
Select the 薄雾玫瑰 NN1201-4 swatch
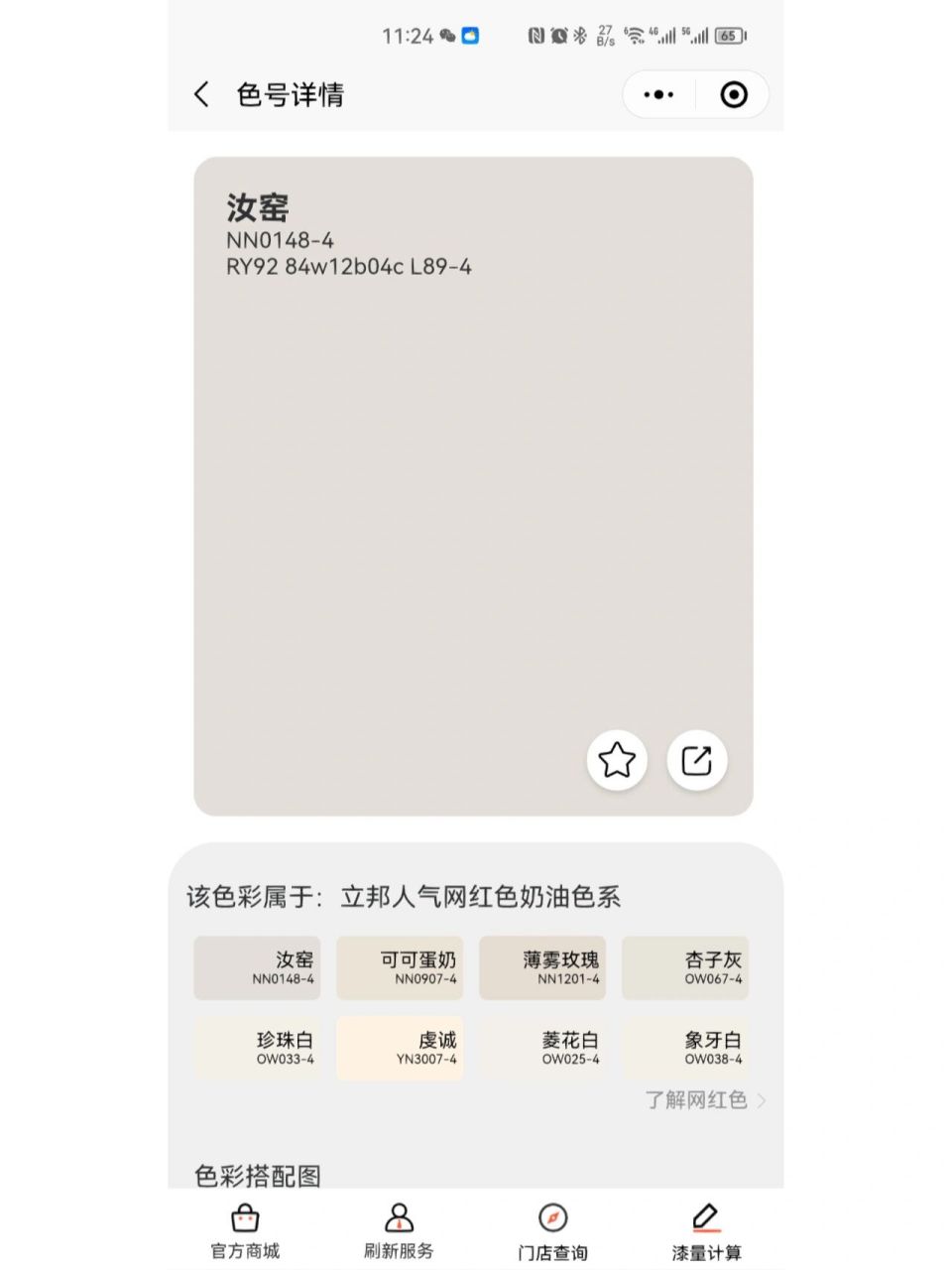[x=543, y=967]
